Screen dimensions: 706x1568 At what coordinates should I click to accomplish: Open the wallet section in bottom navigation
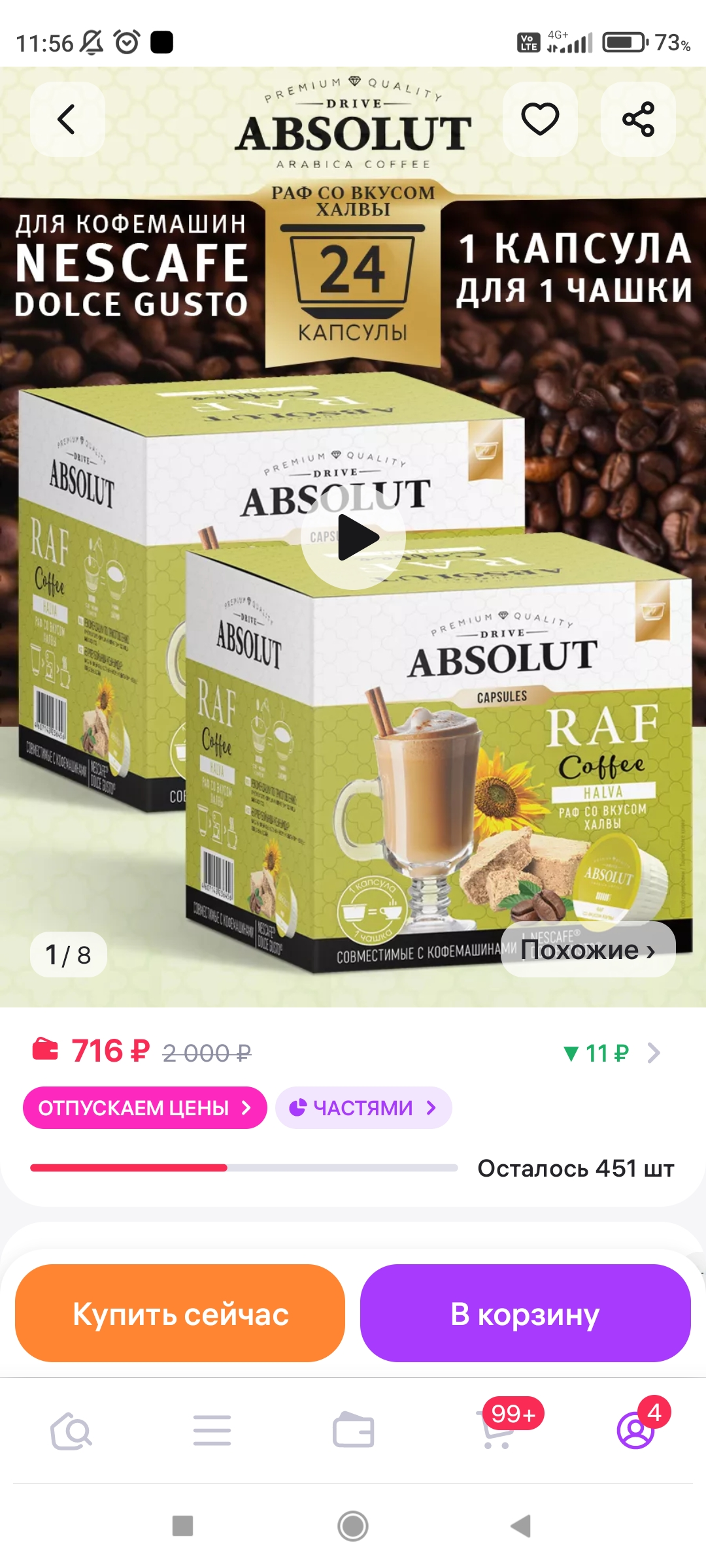(x=353, y=1431)
